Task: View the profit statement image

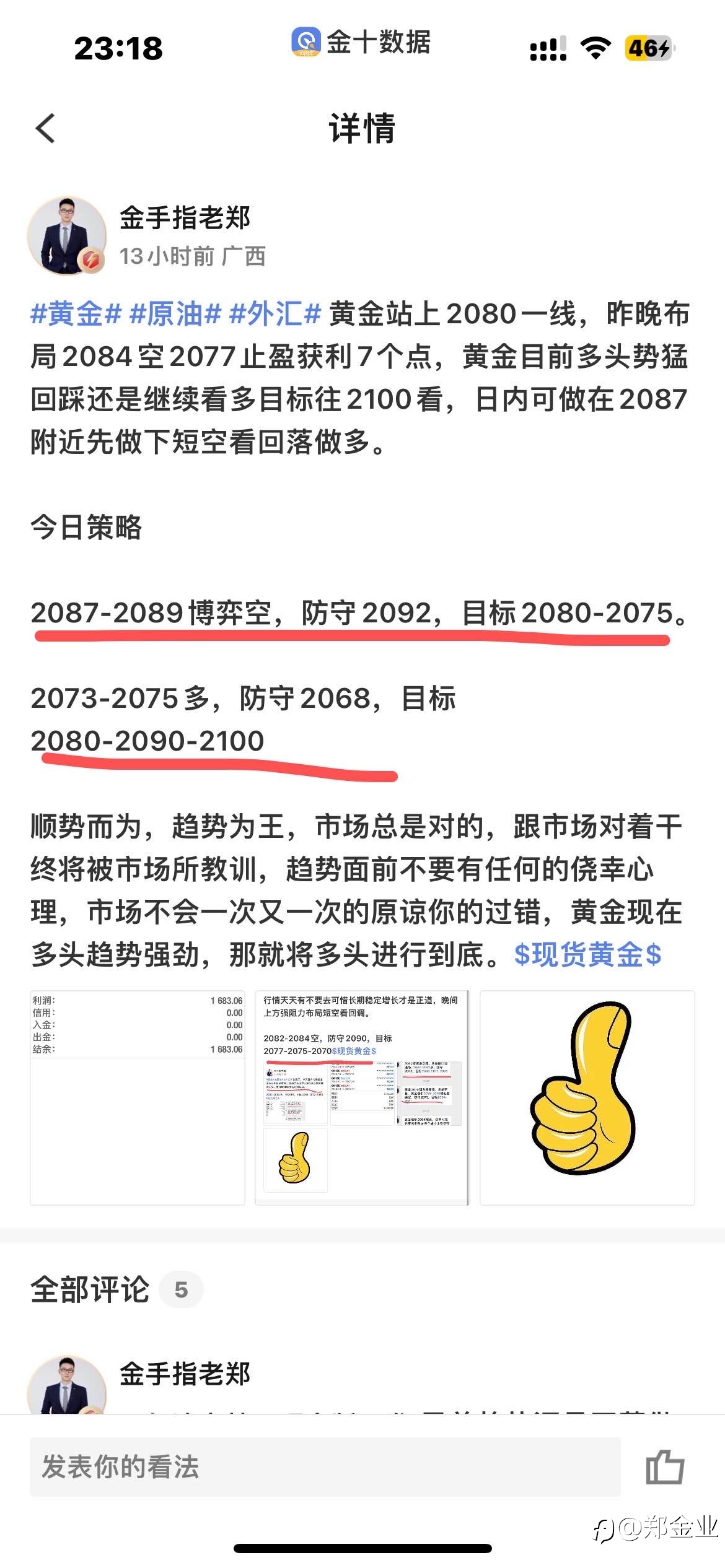Action: (x=138, y=1097)
